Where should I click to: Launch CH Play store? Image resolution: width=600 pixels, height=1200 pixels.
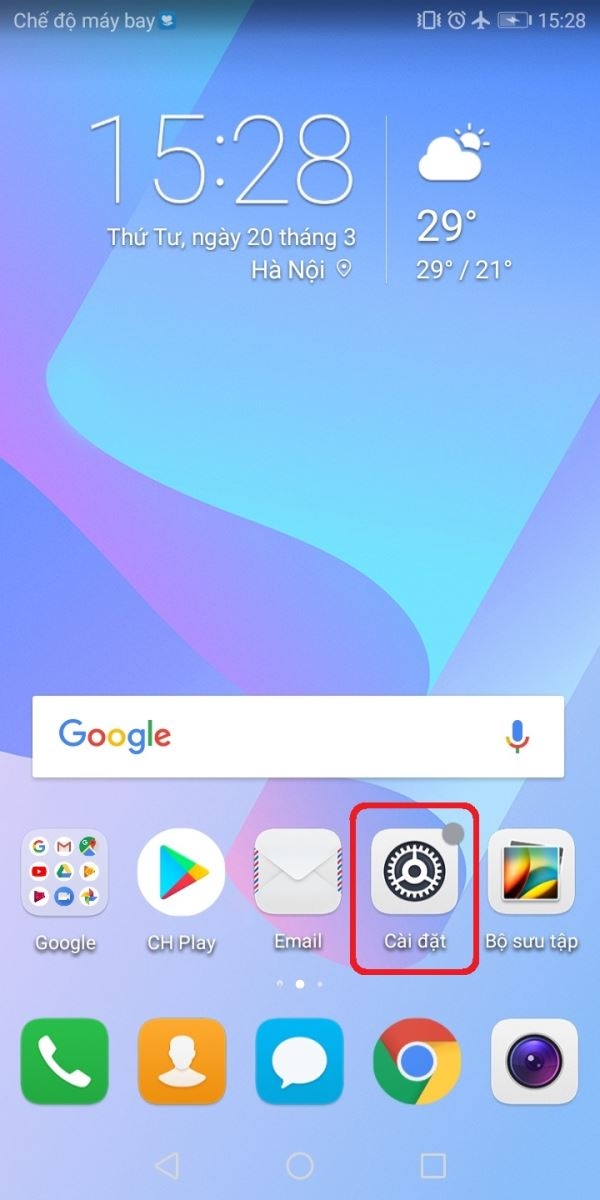(181, 873)
